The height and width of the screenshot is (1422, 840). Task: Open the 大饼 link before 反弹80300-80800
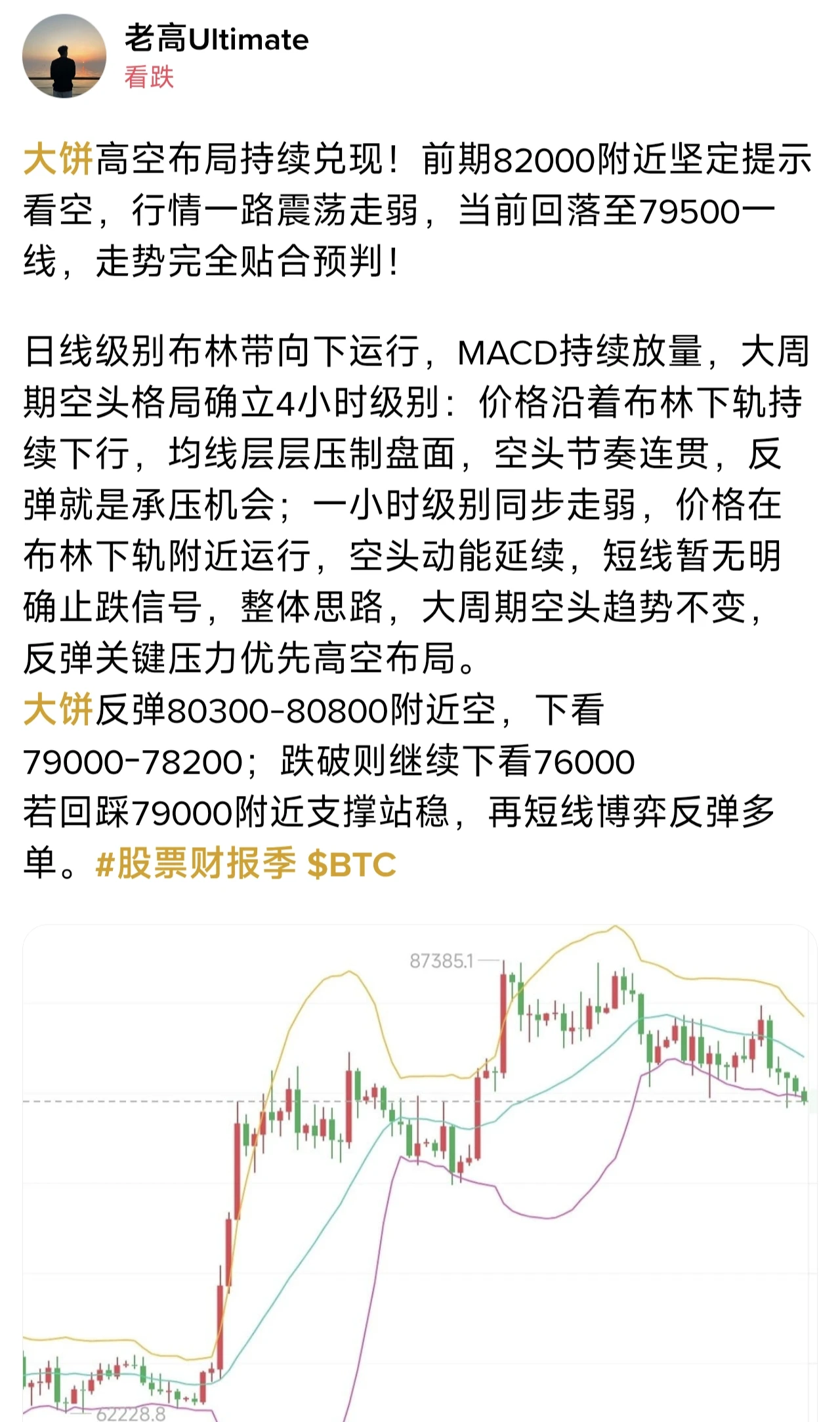(x=58, y=710)
